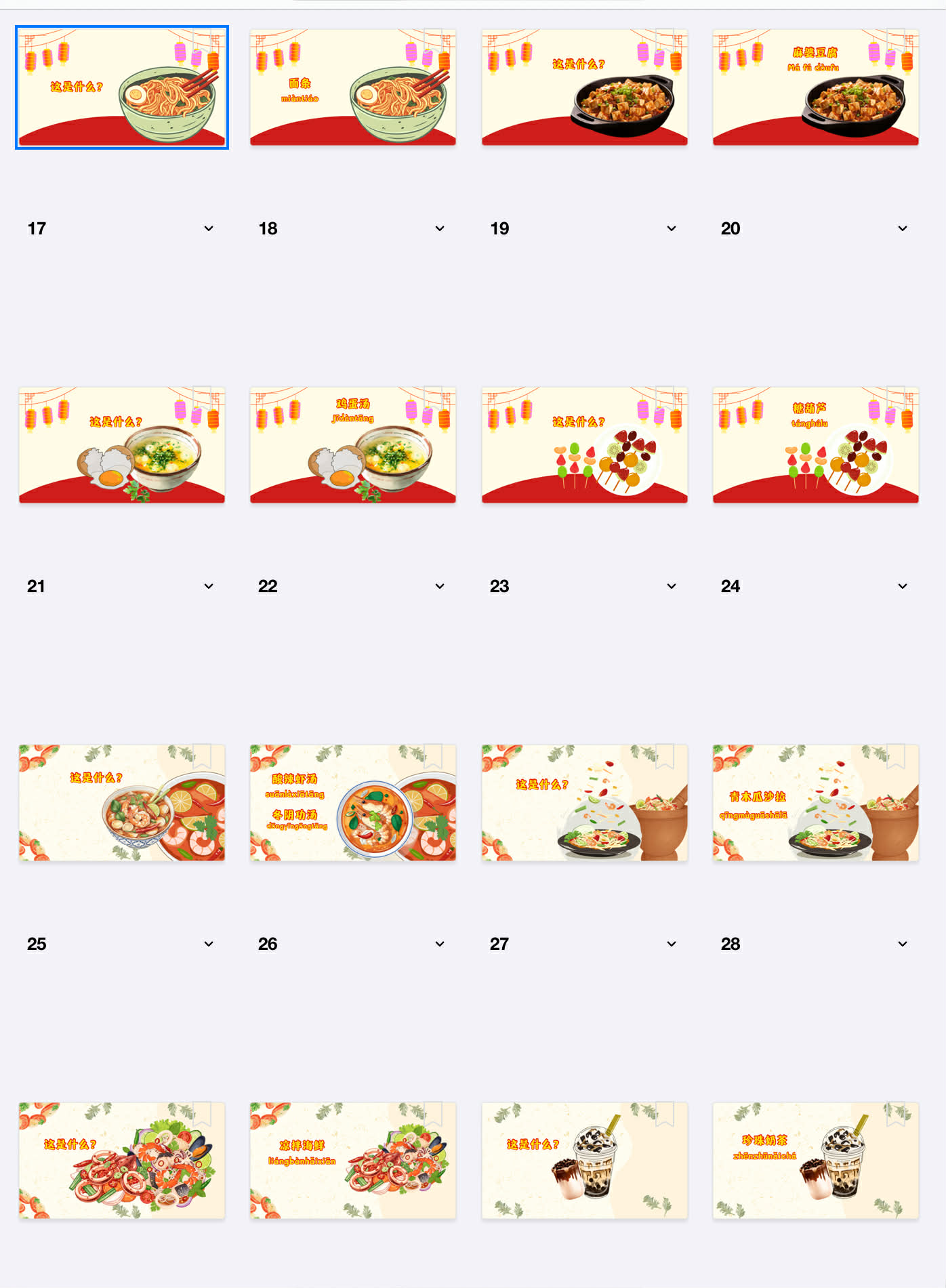Image resolution: width=946 pixels, height=1288 pixels.
Task: Open the dropdown for slide 26
Action: click(440, 944)
